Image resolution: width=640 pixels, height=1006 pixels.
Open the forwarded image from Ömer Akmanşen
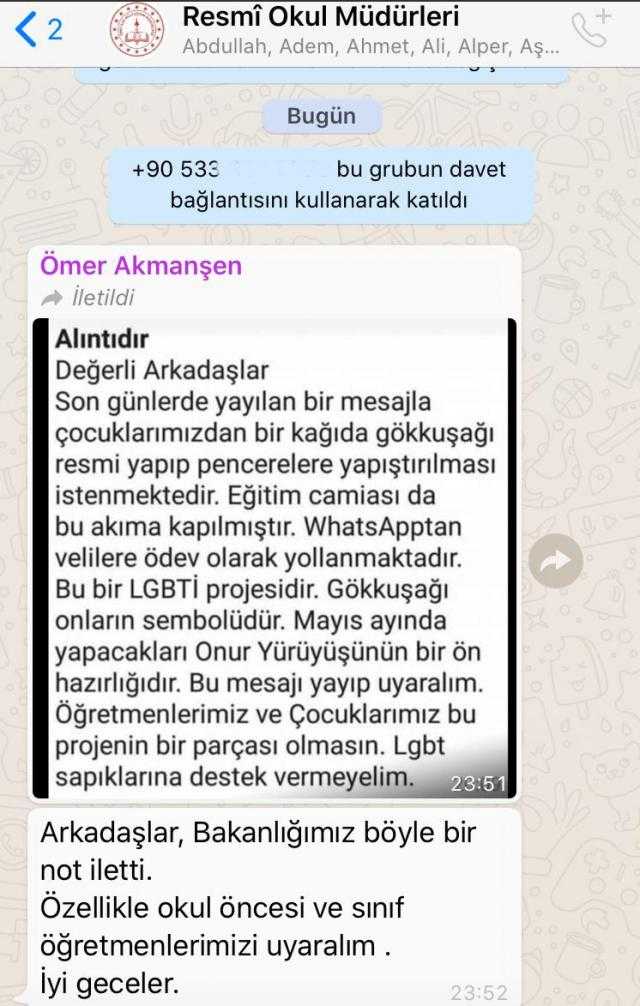(x=274, y=560)
